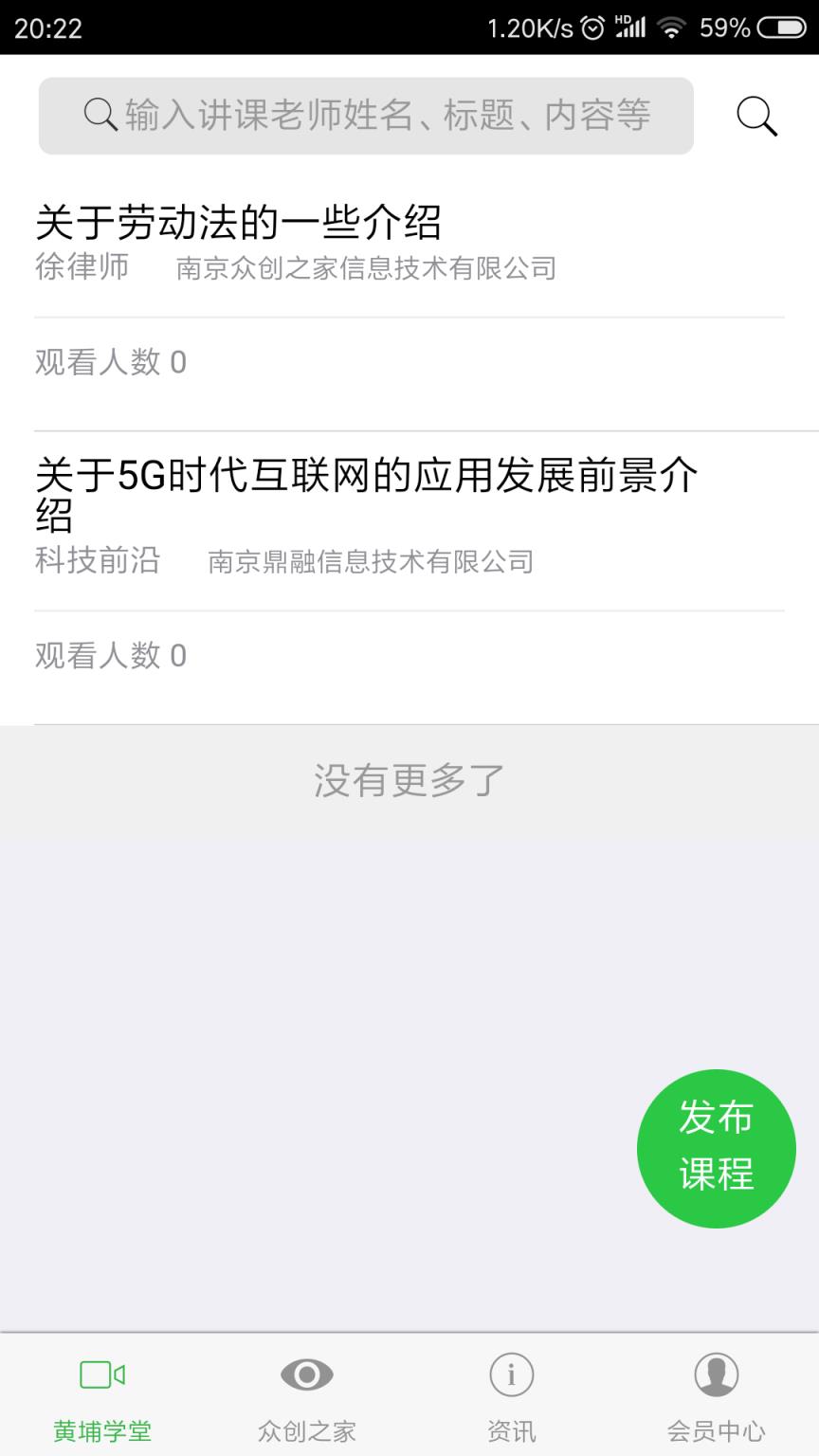
Task: Tap the 众创之家 eye icon
Action: pyautogui.click(x=305, y=1374)
